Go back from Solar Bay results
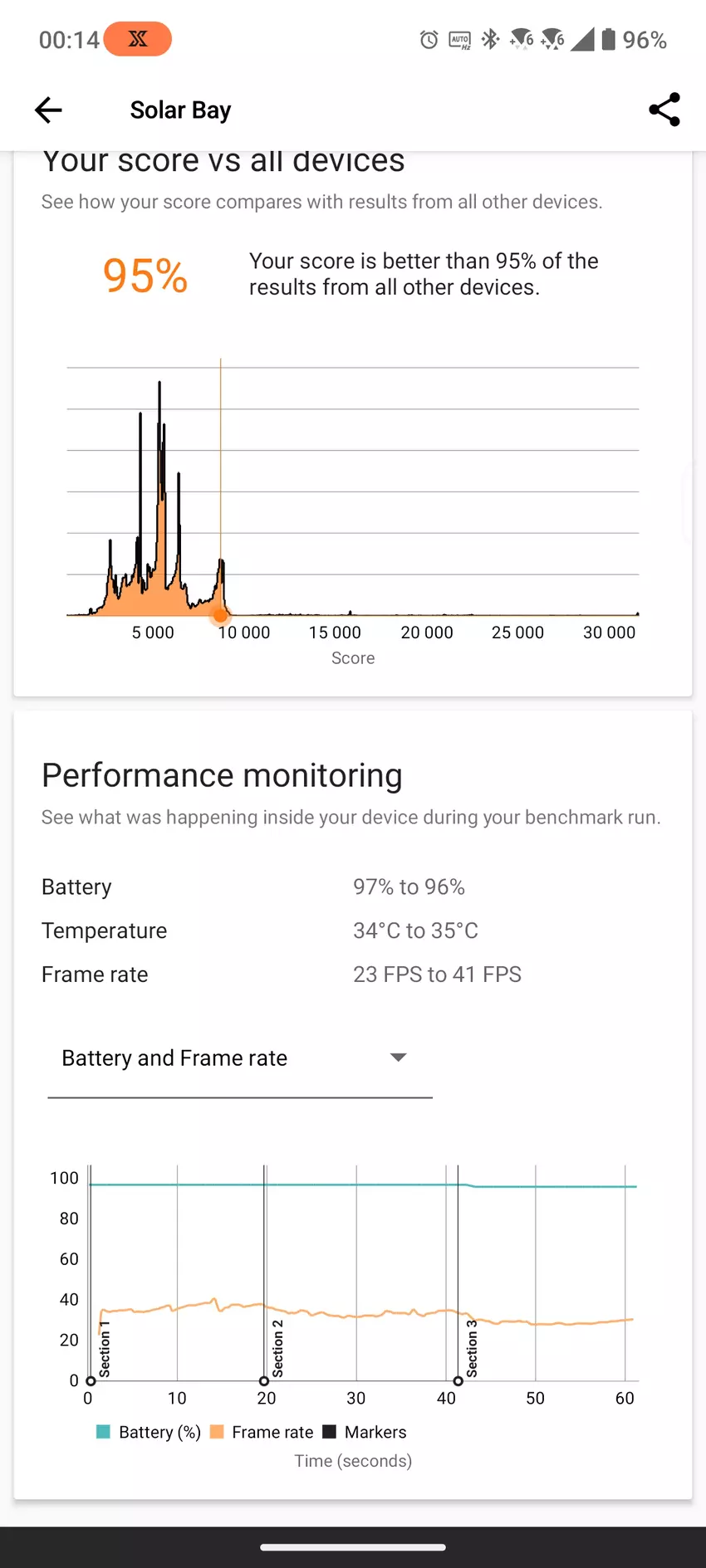Image resolution: width=706 pixels, height=1568 pixels. coord(48,110)
